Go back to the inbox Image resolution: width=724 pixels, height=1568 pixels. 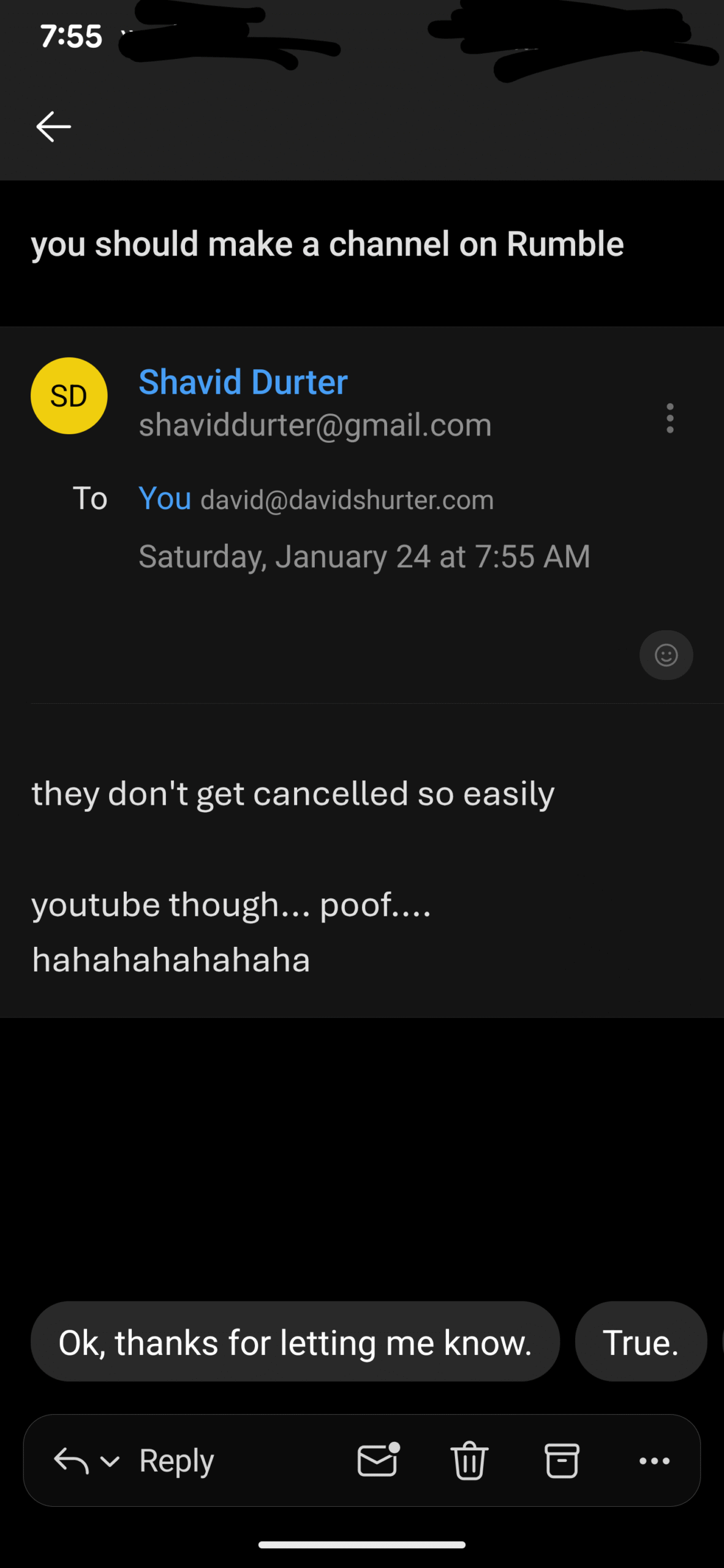[x=54, y=127]
